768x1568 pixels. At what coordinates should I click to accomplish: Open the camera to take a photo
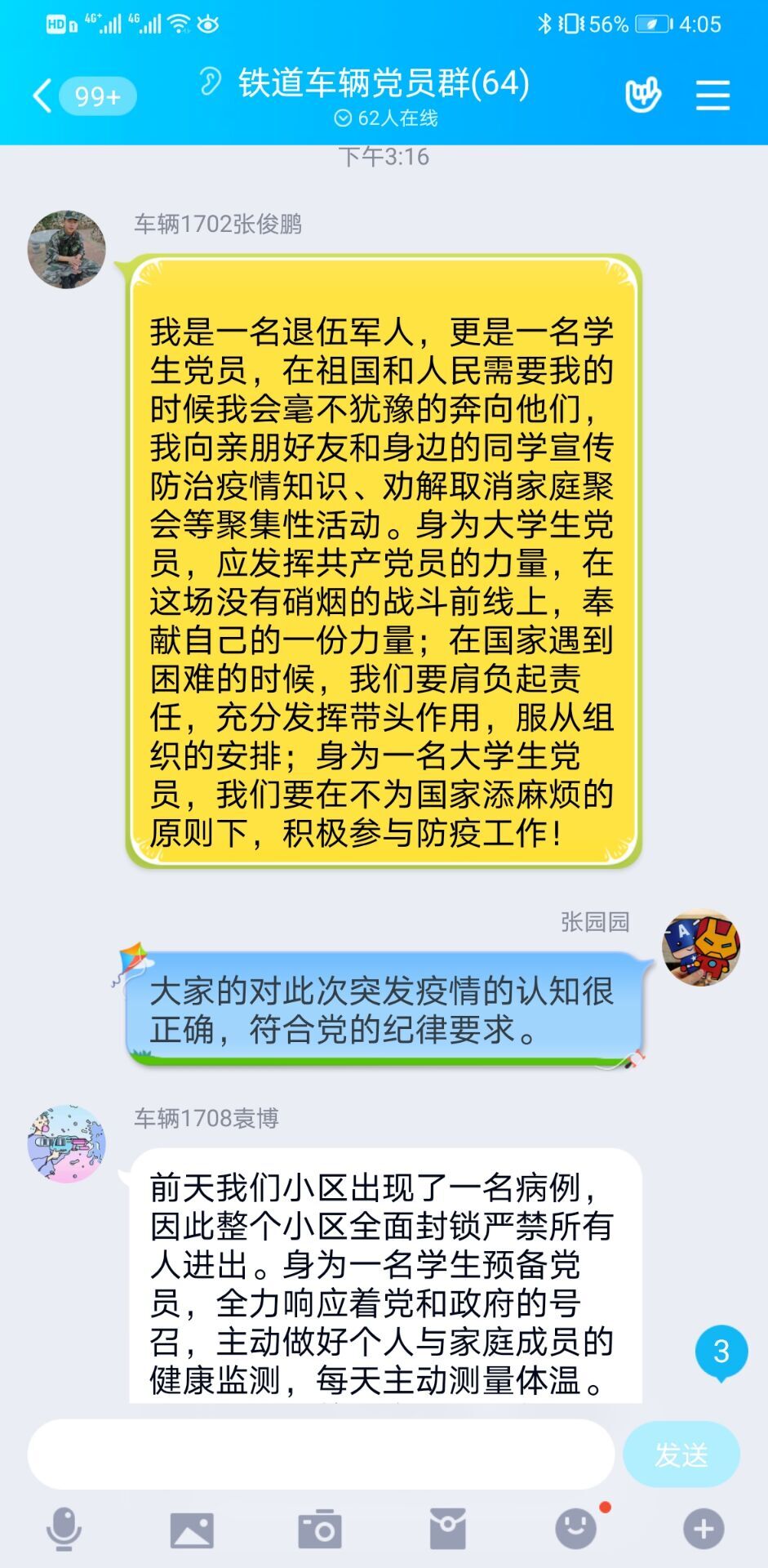320,1528
